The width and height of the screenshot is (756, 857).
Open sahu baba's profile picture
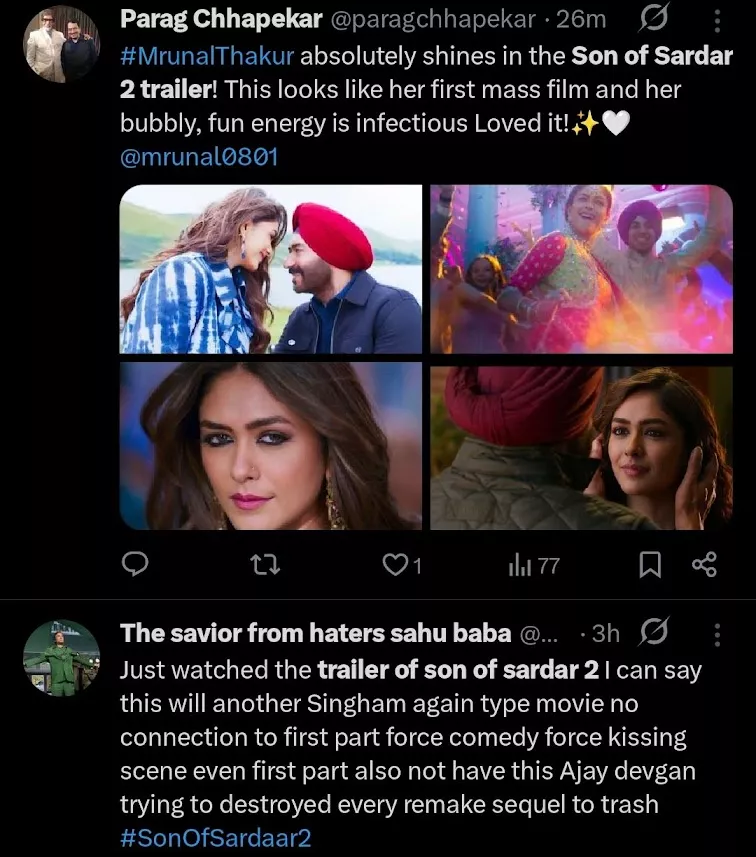(61, 656)
